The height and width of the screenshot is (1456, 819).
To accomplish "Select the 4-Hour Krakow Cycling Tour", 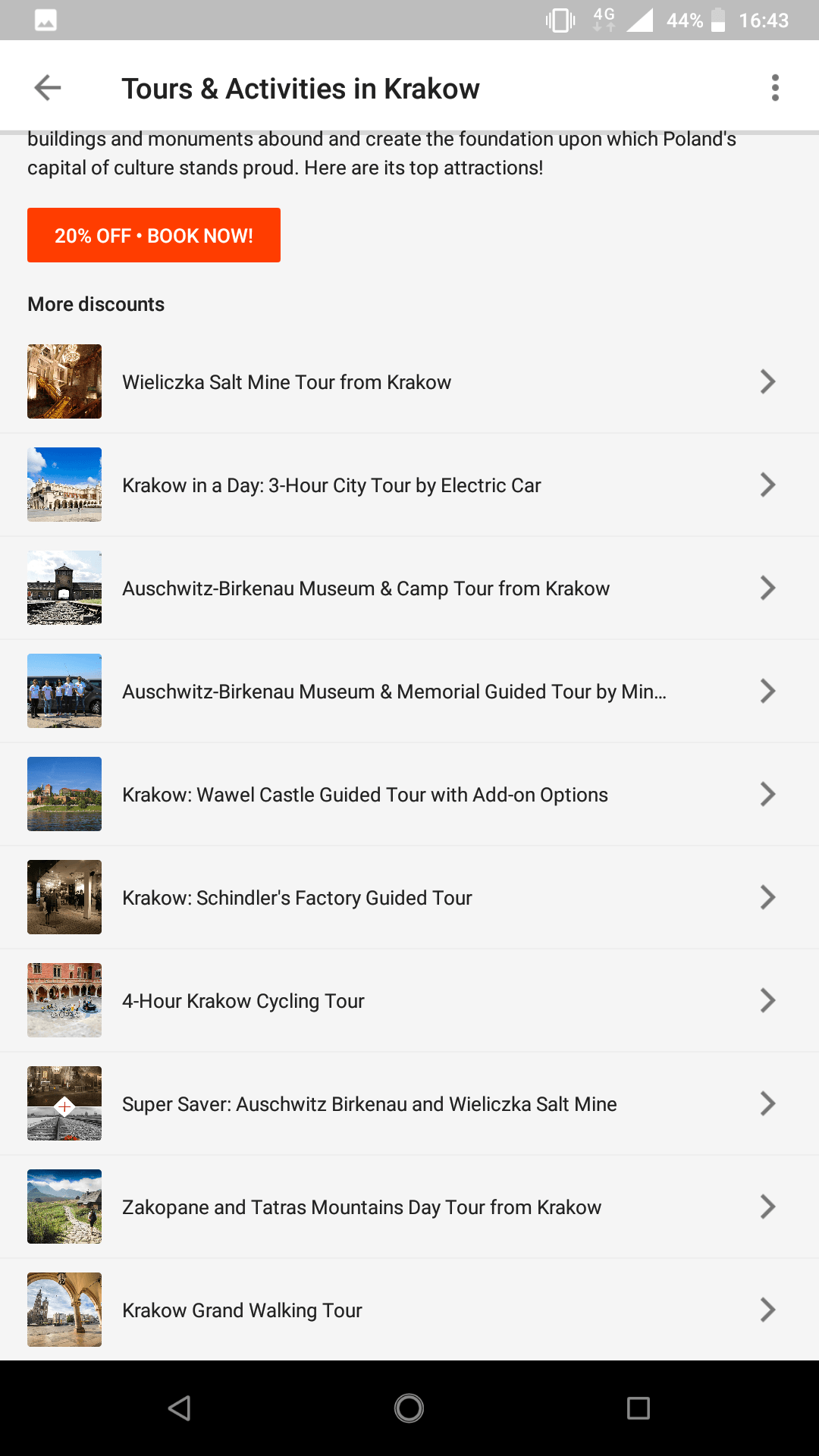I will [x=409, y=1000].
